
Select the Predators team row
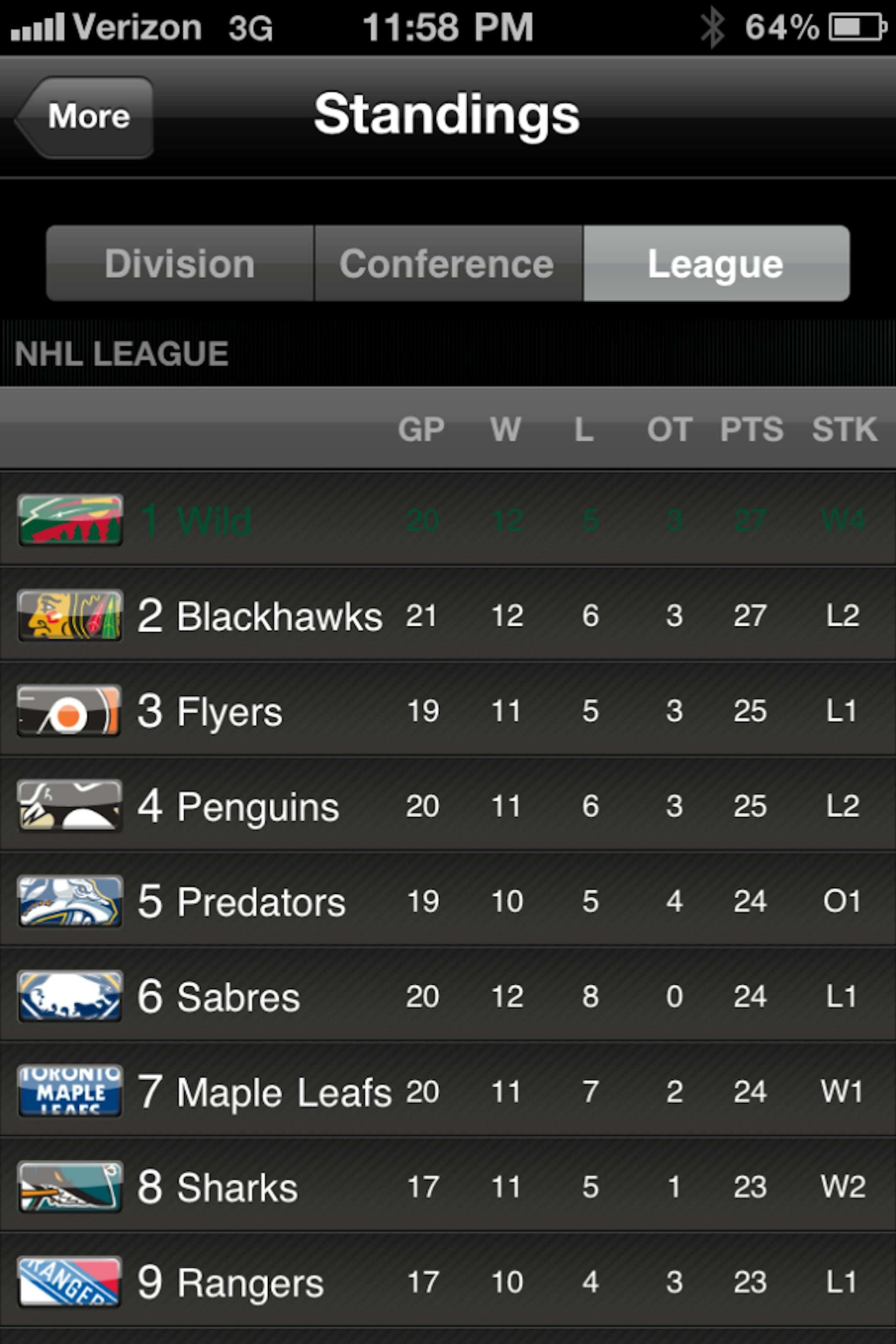click(448, 901)
